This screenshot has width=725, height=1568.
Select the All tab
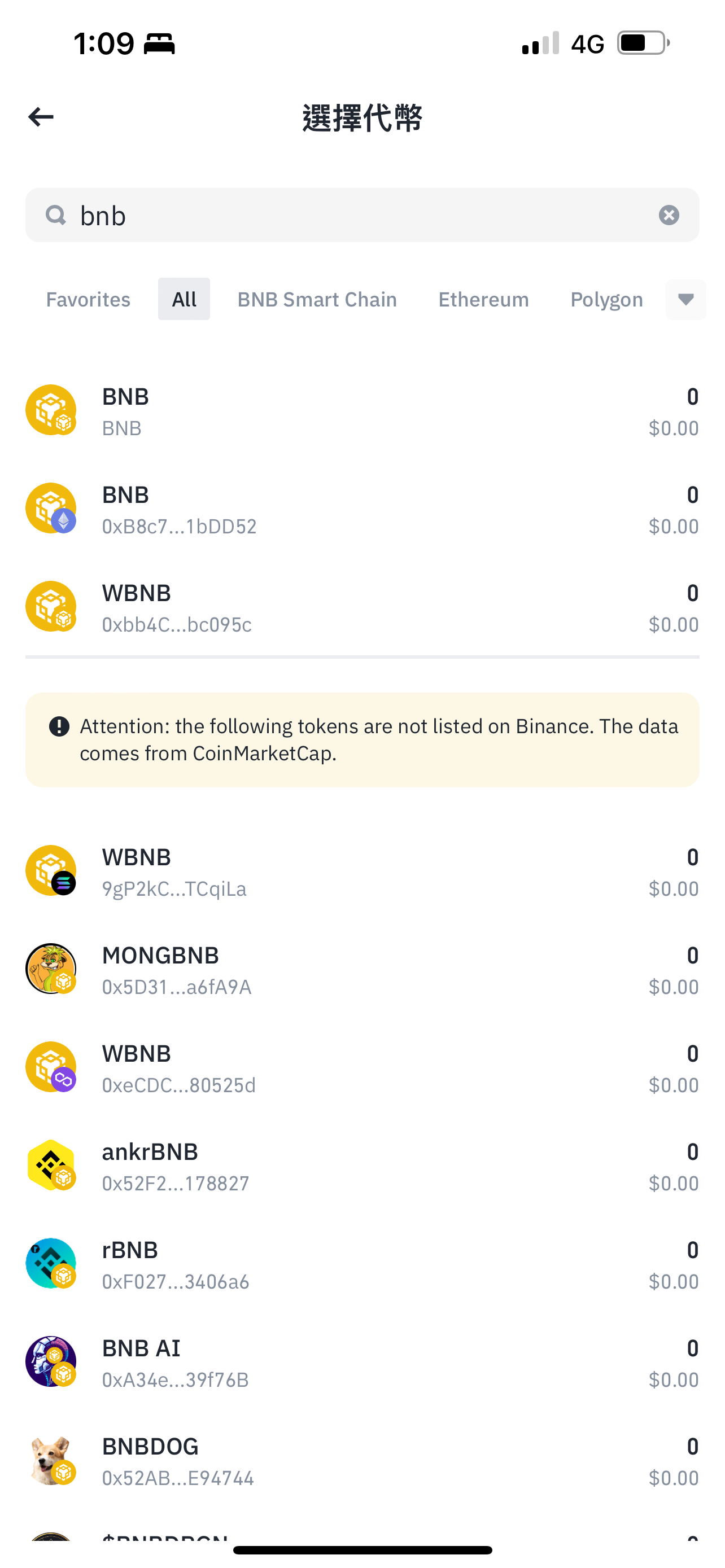[184, 300]
